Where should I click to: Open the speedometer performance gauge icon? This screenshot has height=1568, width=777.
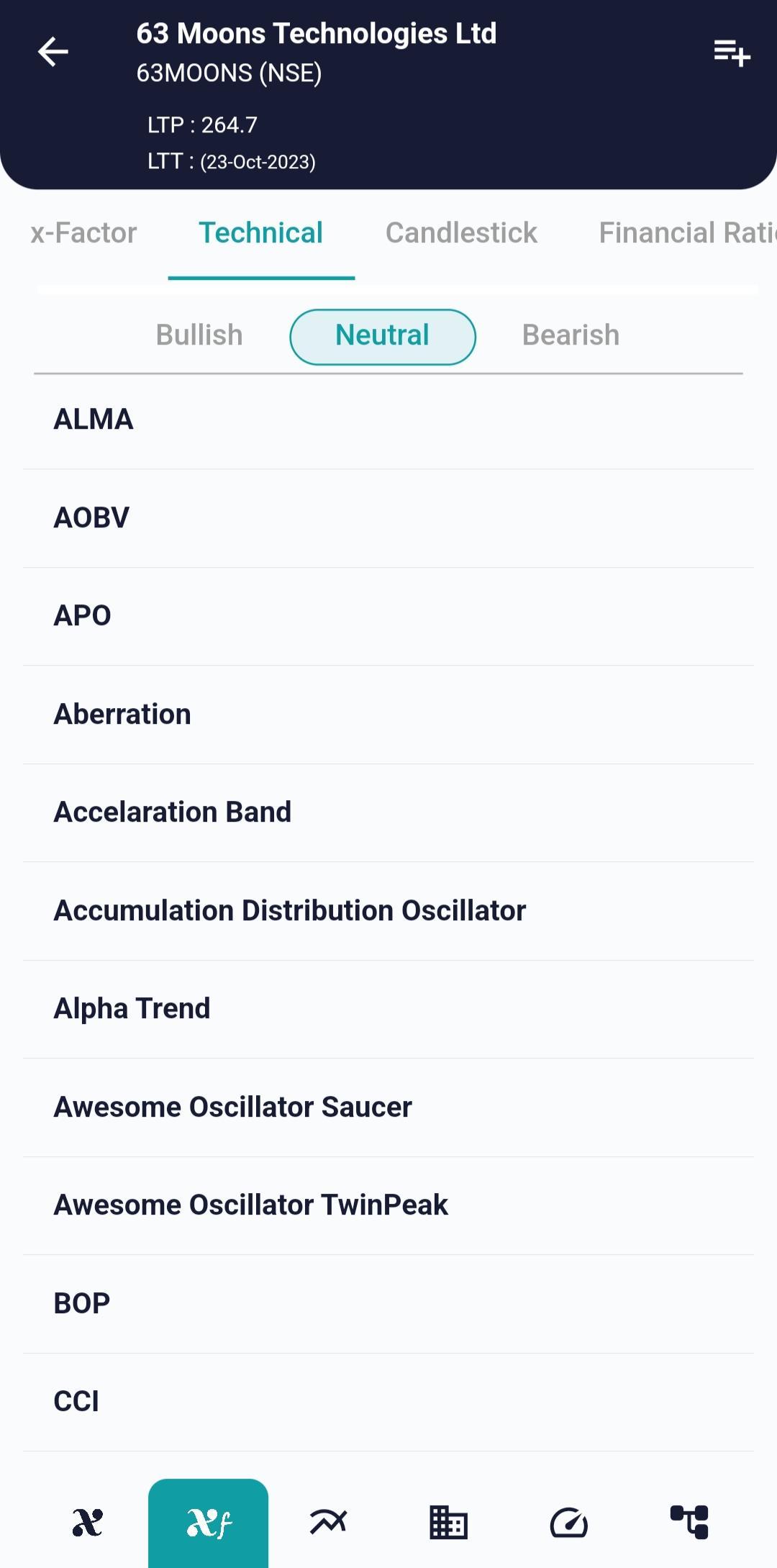point(568,1522)
